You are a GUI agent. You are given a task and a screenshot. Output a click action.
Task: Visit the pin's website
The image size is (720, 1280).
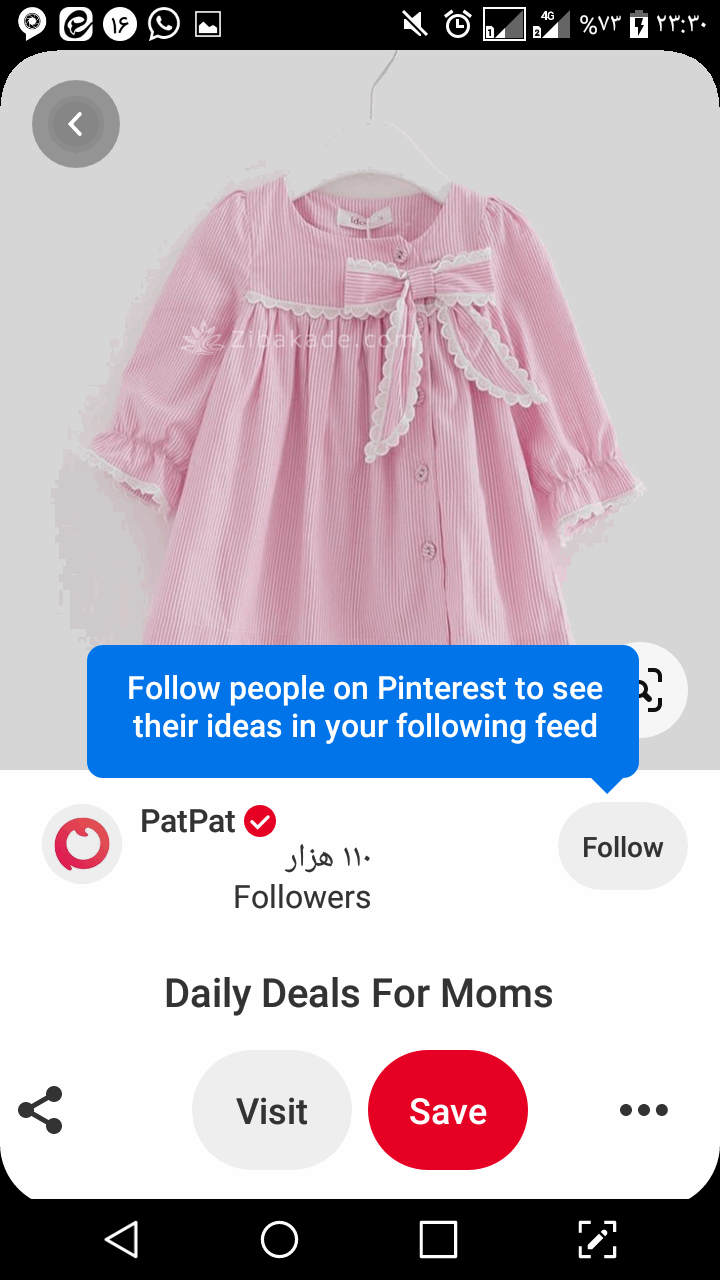(272, 1111)
